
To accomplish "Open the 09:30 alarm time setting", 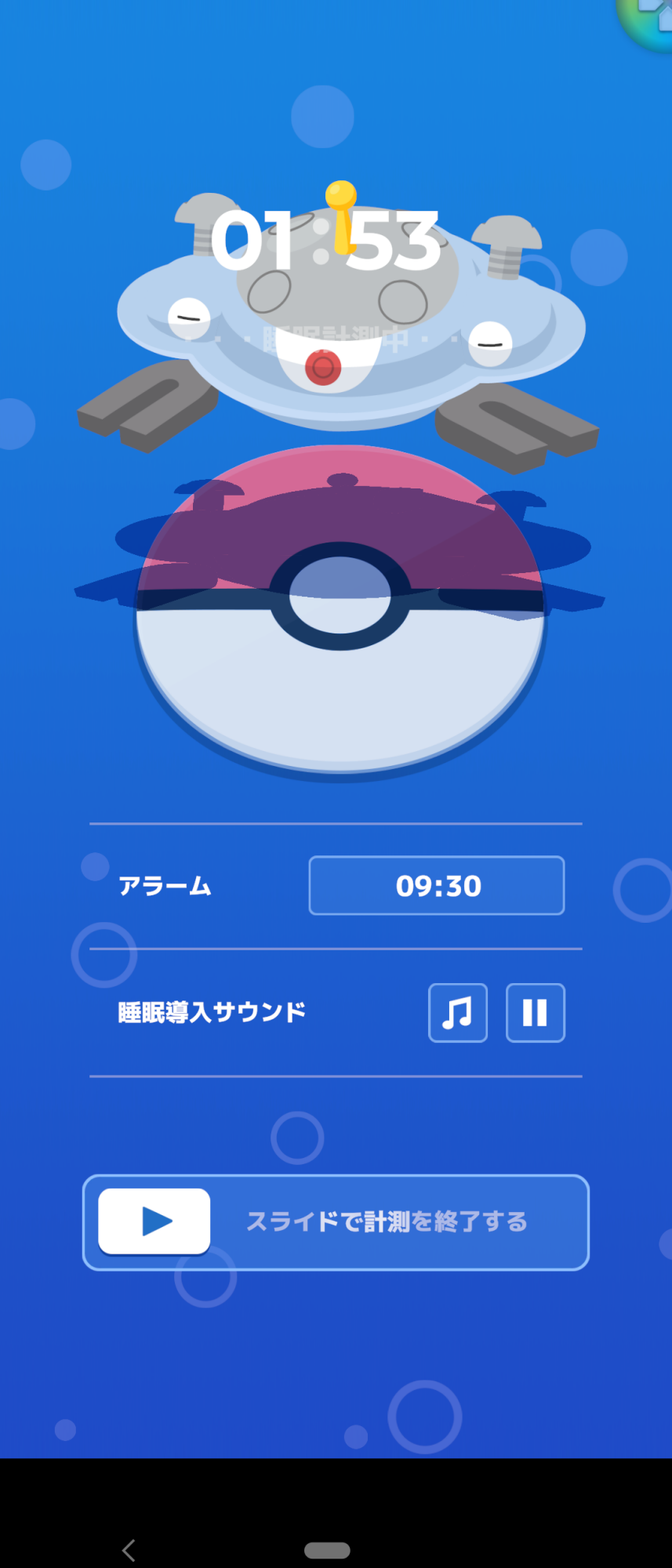I will coord(437,886).
